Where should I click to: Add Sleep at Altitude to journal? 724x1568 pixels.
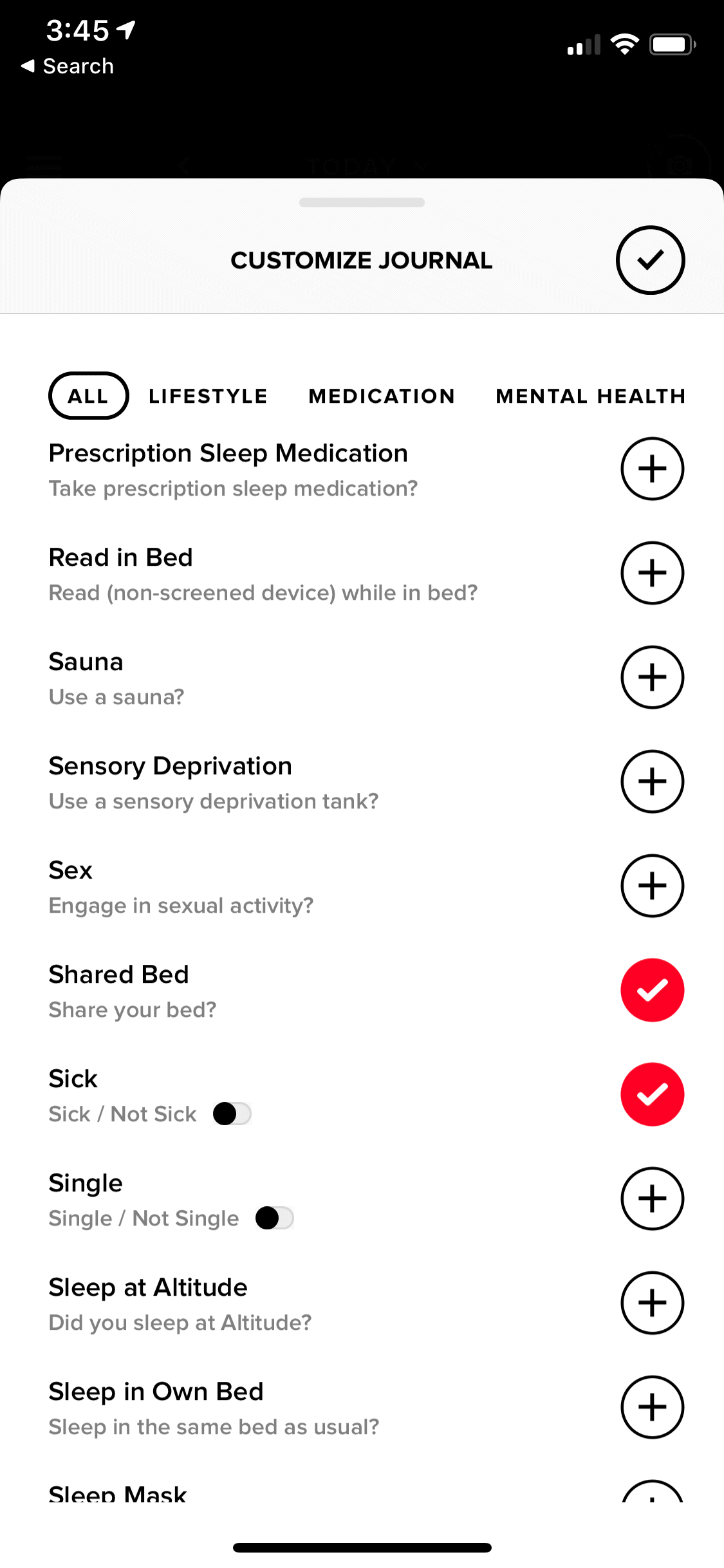[x=653, y=1303]
